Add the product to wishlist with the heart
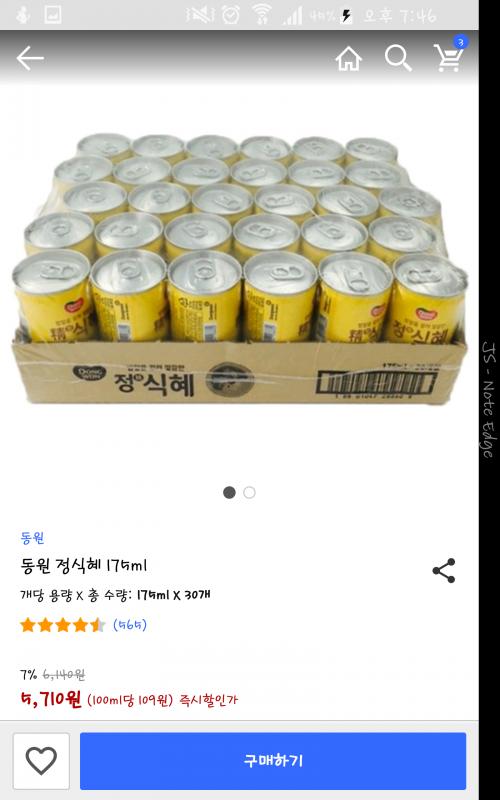The height and width of the screenshot is (800, 500). coord(41,761)
